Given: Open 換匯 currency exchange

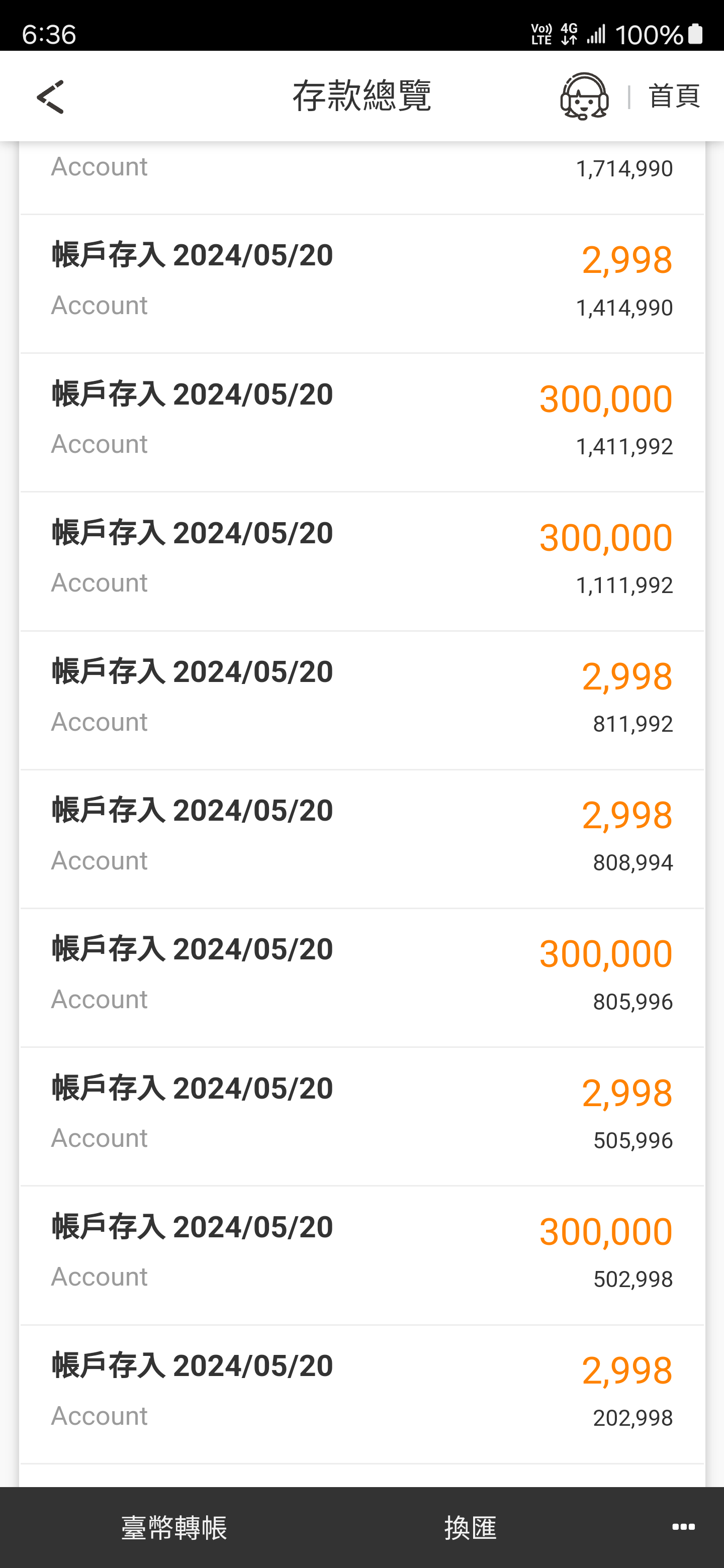Looking at the screenshot, I should (x=470, y=1527).
